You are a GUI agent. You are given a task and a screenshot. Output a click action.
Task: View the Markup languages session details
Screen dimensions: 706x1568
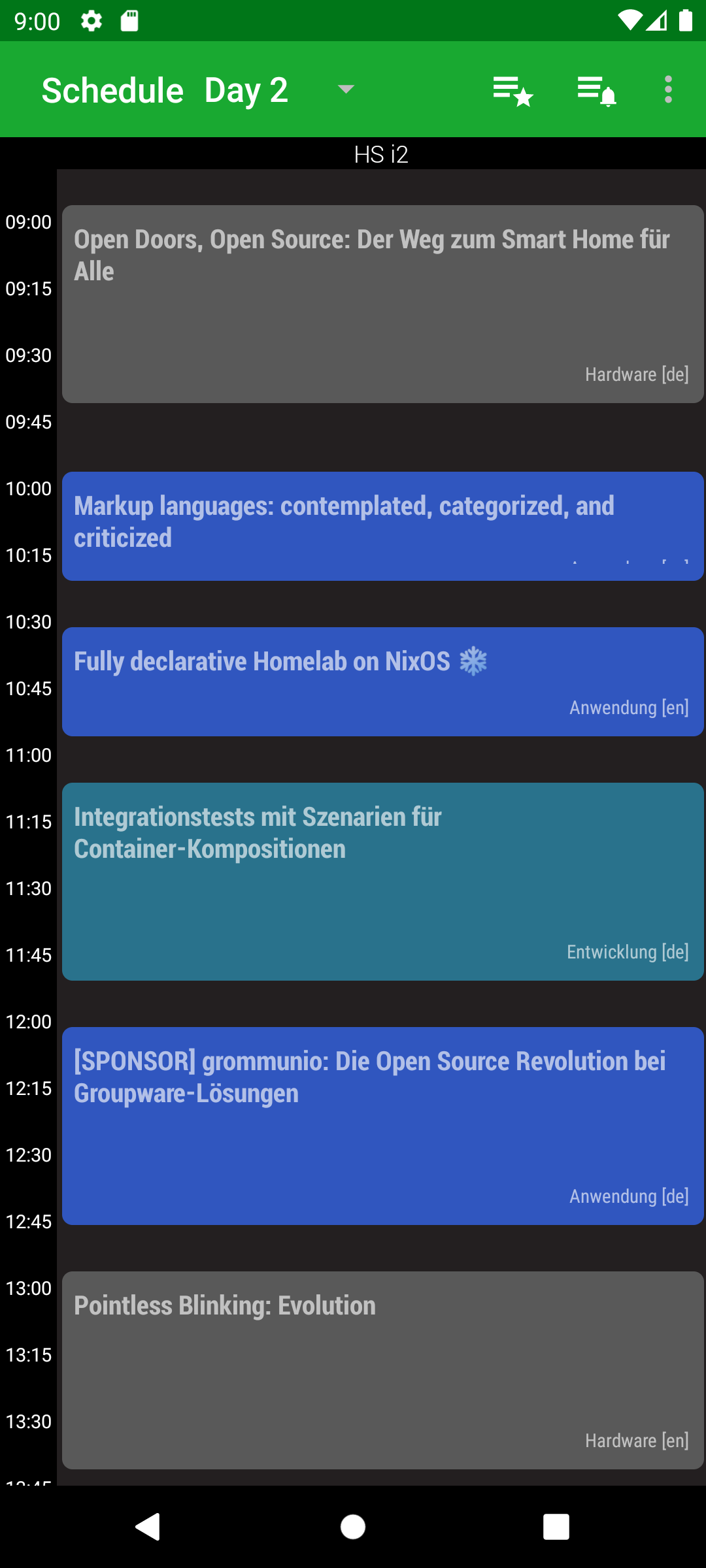click(382, 526)
